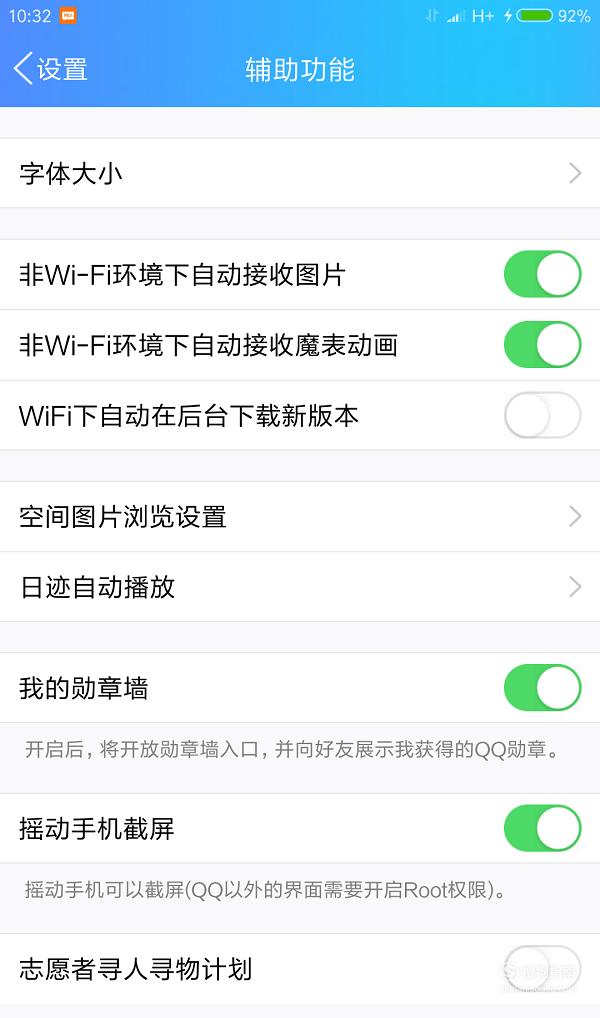Open 日迹自动播放 options
Screen dimensions: 600x1018
tap(300, 587)
